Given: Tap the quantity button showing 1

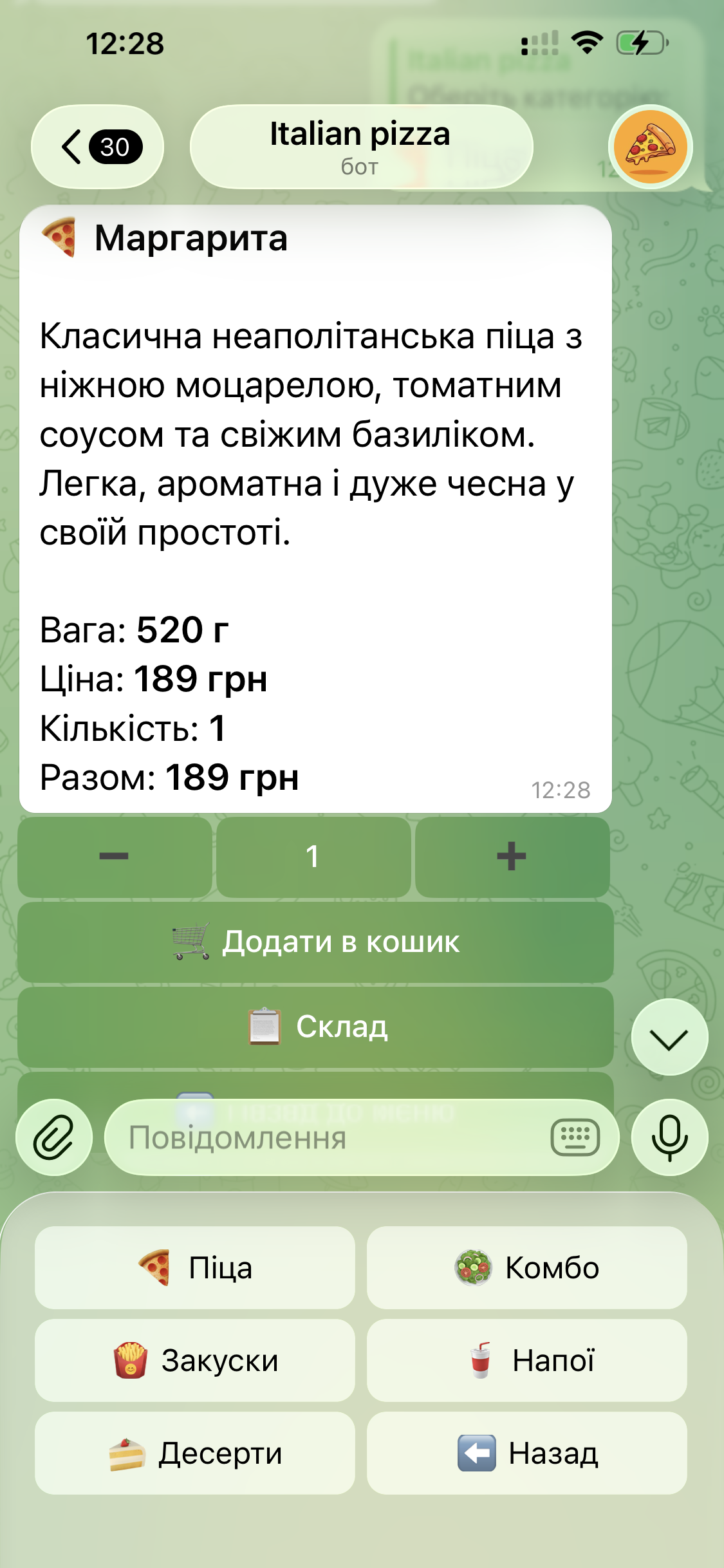Looking at the screenshot, I should (313, 857).
